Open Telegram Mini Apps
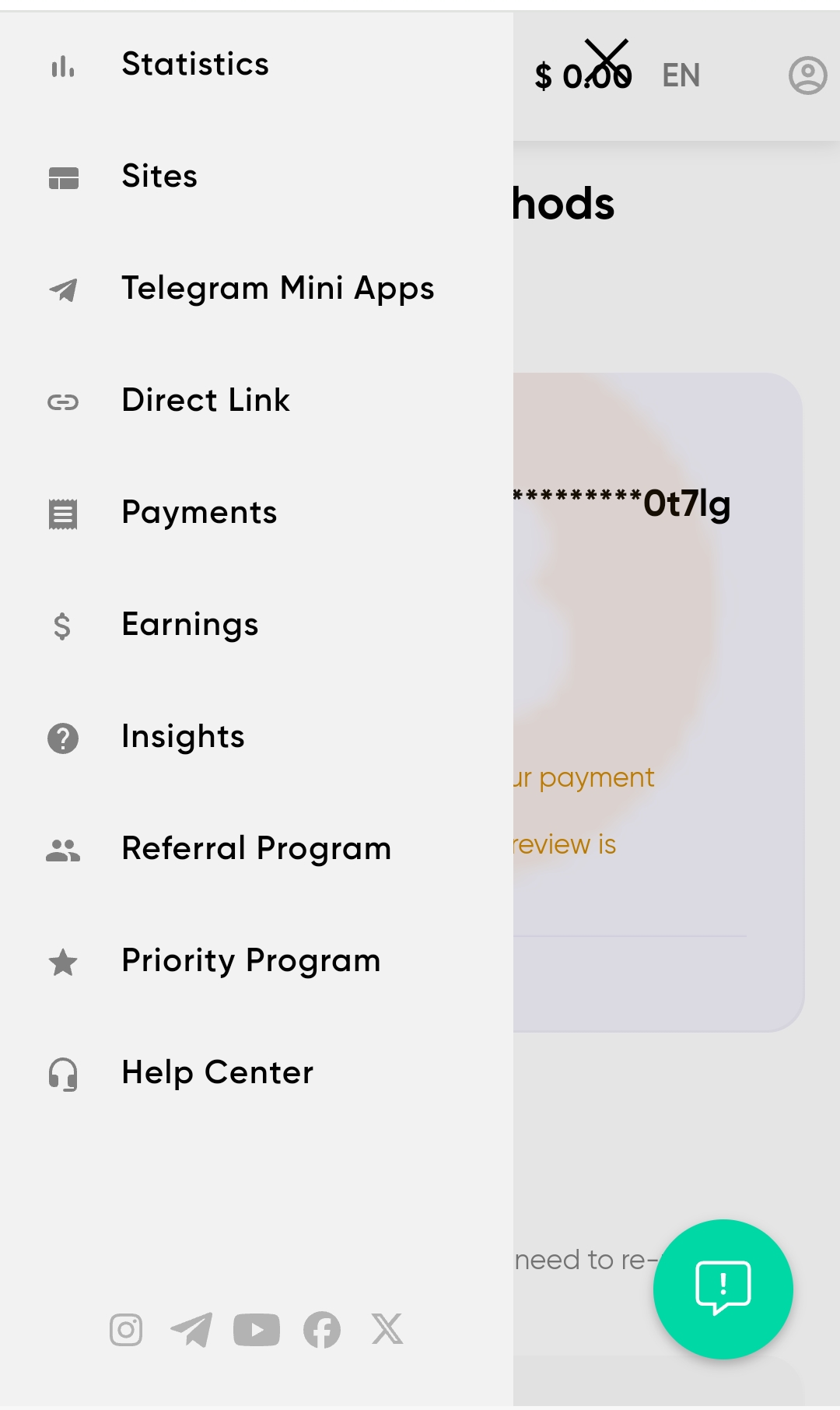The height and width of the screenshot is (1410, 840). tap(257, 289)
